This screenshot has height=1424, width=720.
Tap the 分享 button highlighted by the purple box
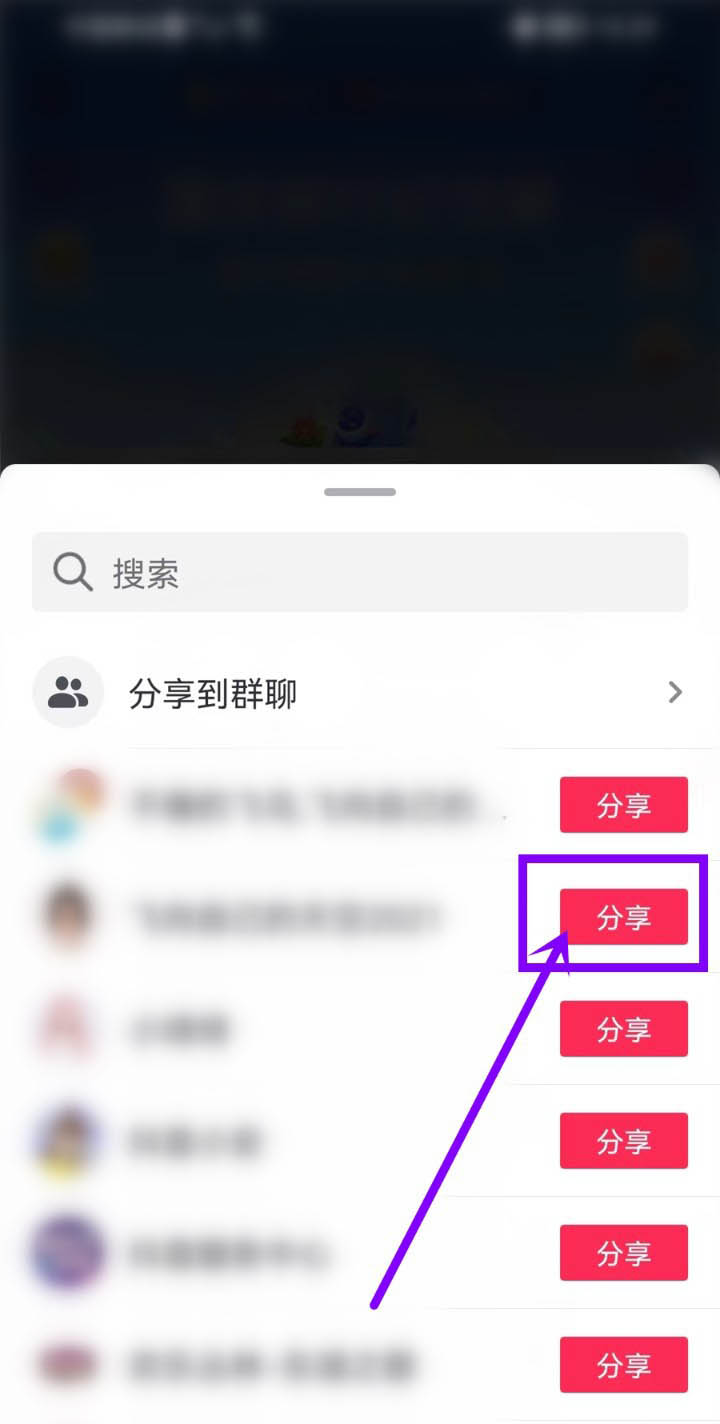click(x=623, y=916)
